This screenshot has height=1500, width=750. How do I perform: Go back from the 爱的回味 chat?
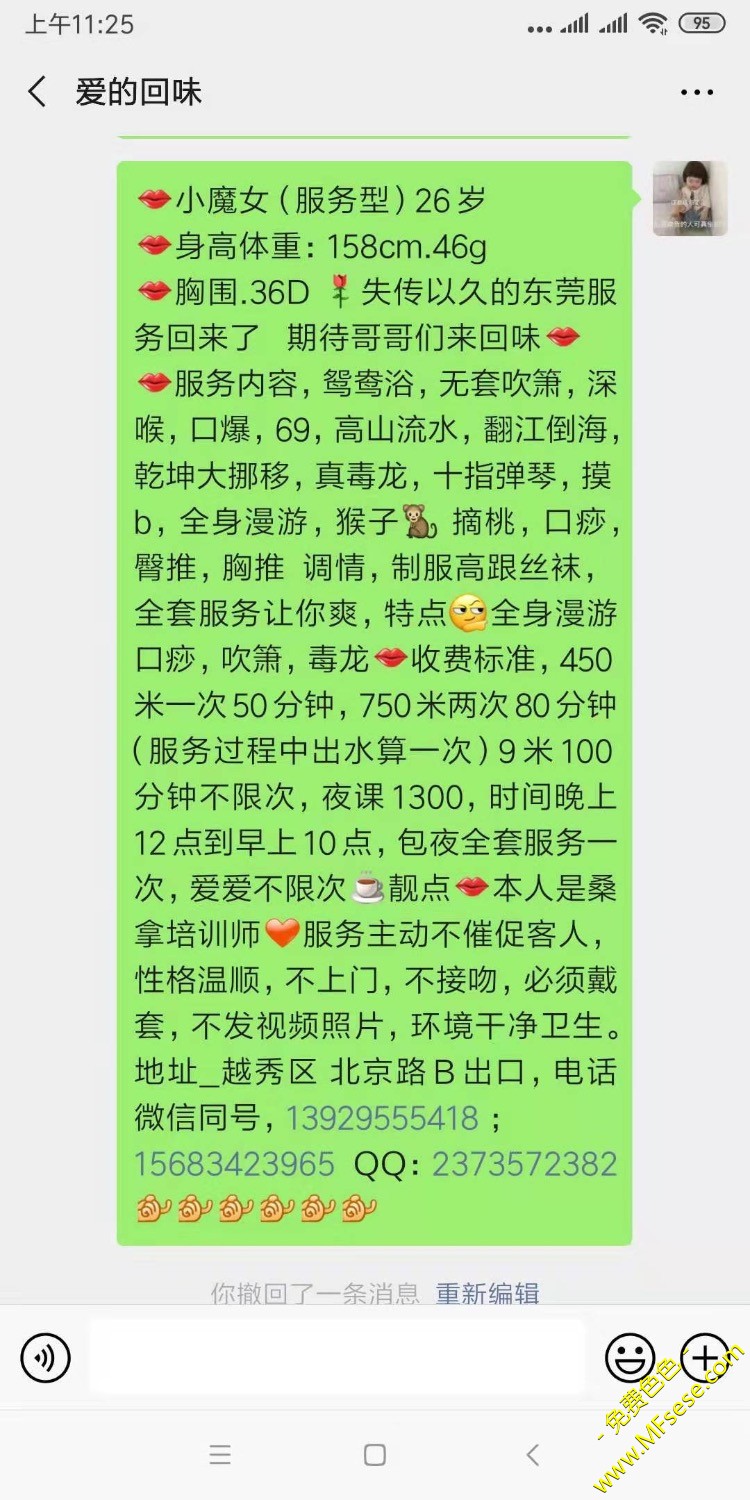pos(38,93)
